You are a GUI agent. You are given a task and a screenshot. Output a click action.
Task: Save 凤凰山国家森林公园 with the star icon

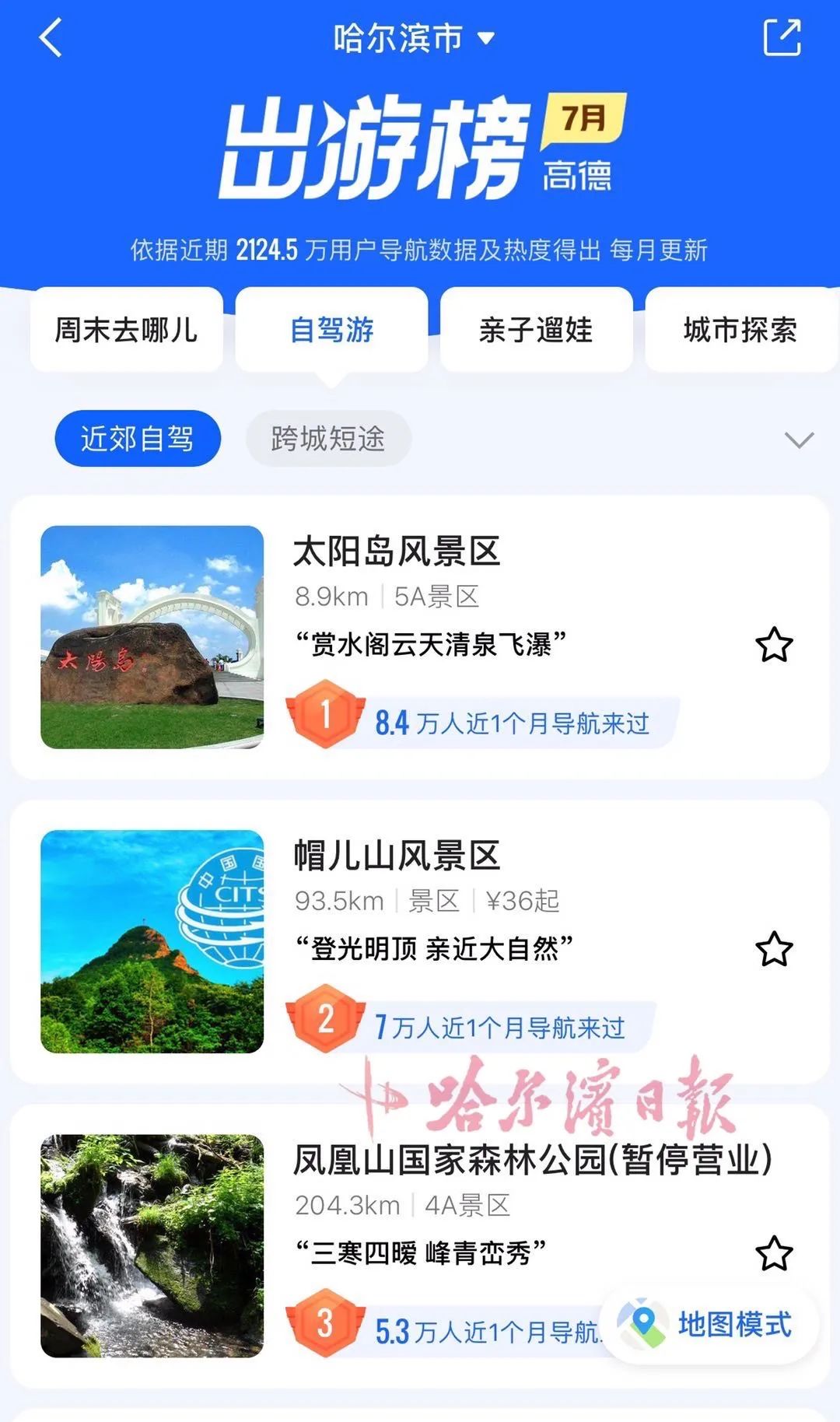(x=774, y=1253)
